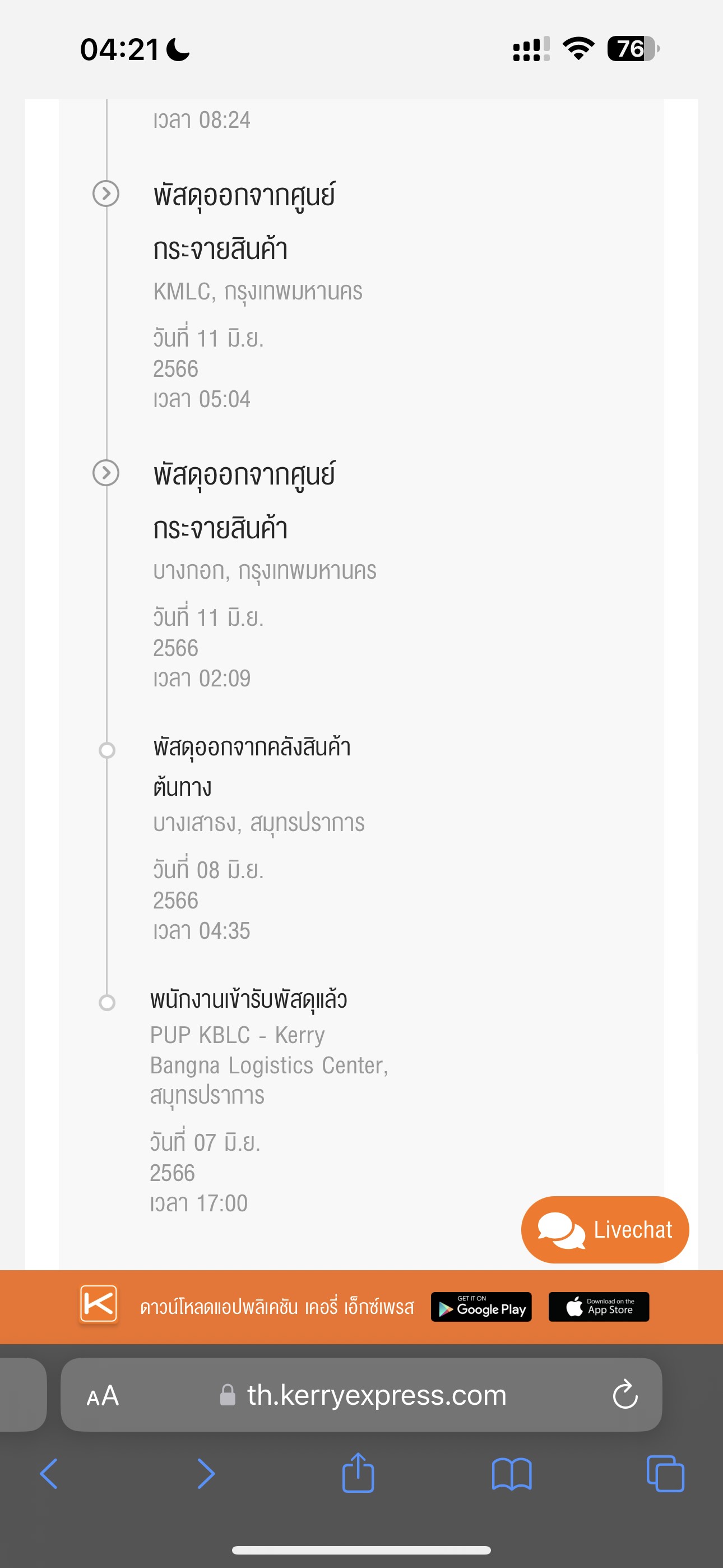Show all open tabs
This screenshot has width=723, height=1568.
665,1473
